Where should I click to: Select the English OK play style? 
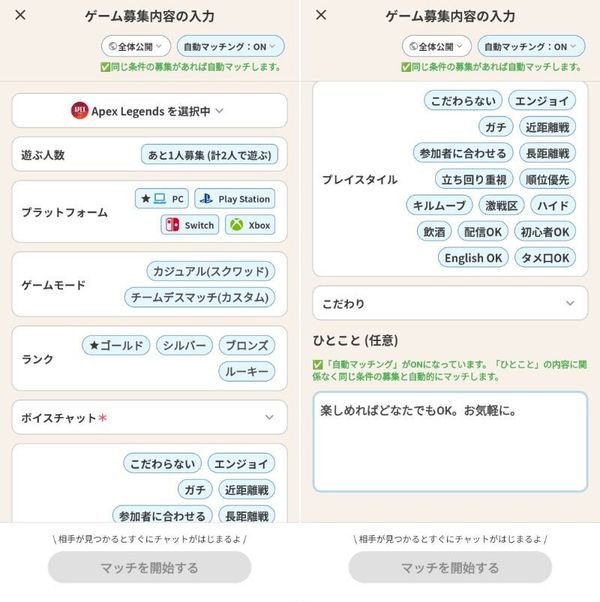(x=473, y=258)
